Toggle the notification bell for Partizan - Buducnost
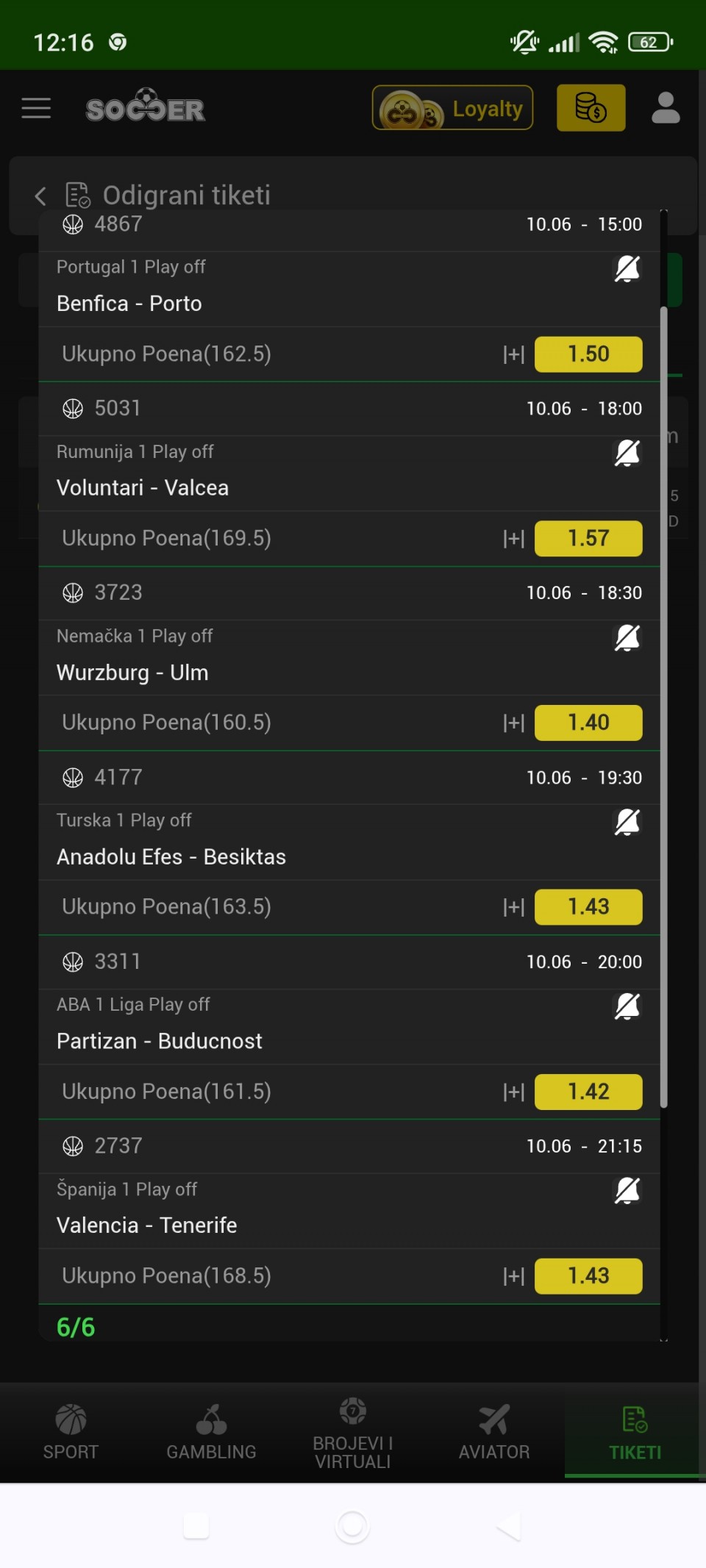Viewport: 706px width, 1568px height. [x=627, y=1006]
